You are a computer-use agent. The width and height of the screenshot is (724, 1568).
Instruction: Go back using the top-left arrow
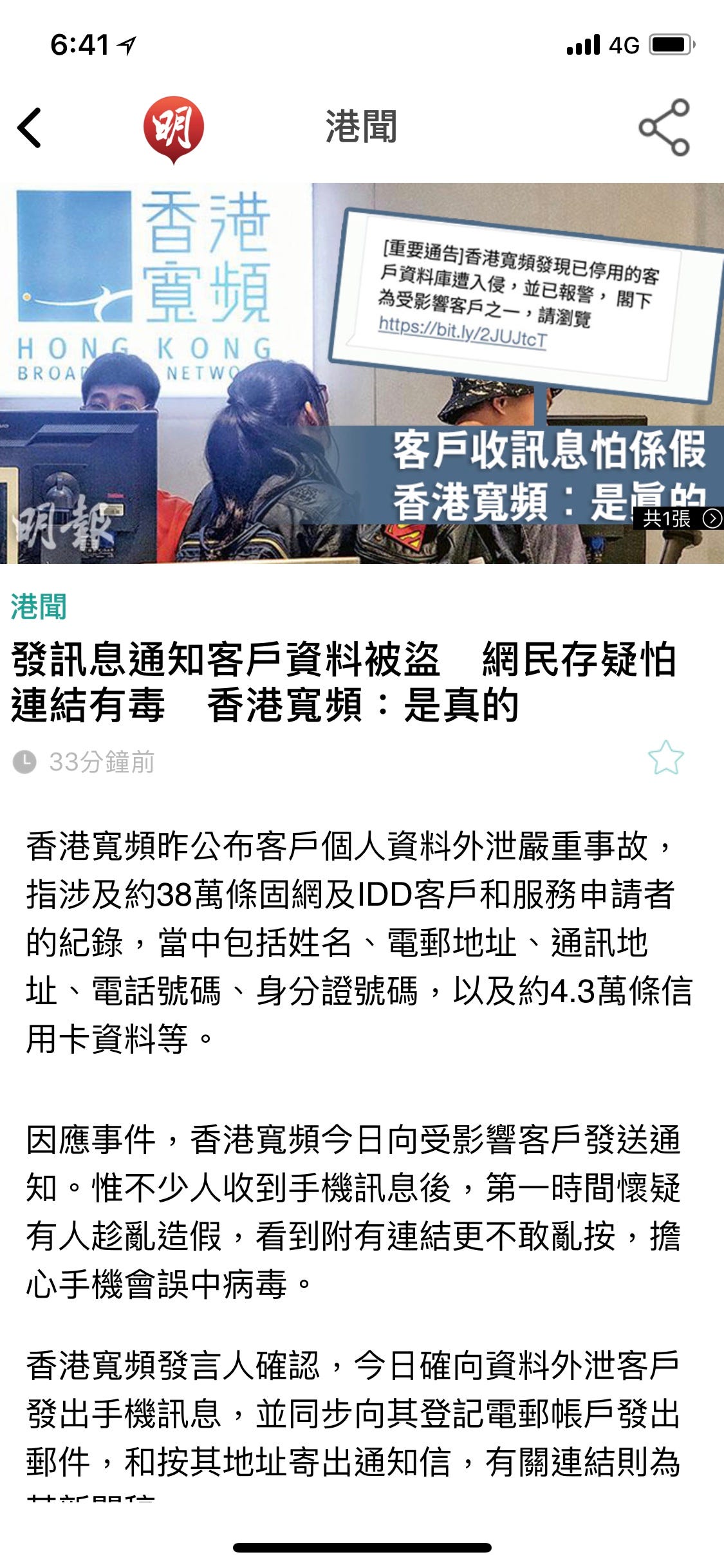(x=30, y=127)
